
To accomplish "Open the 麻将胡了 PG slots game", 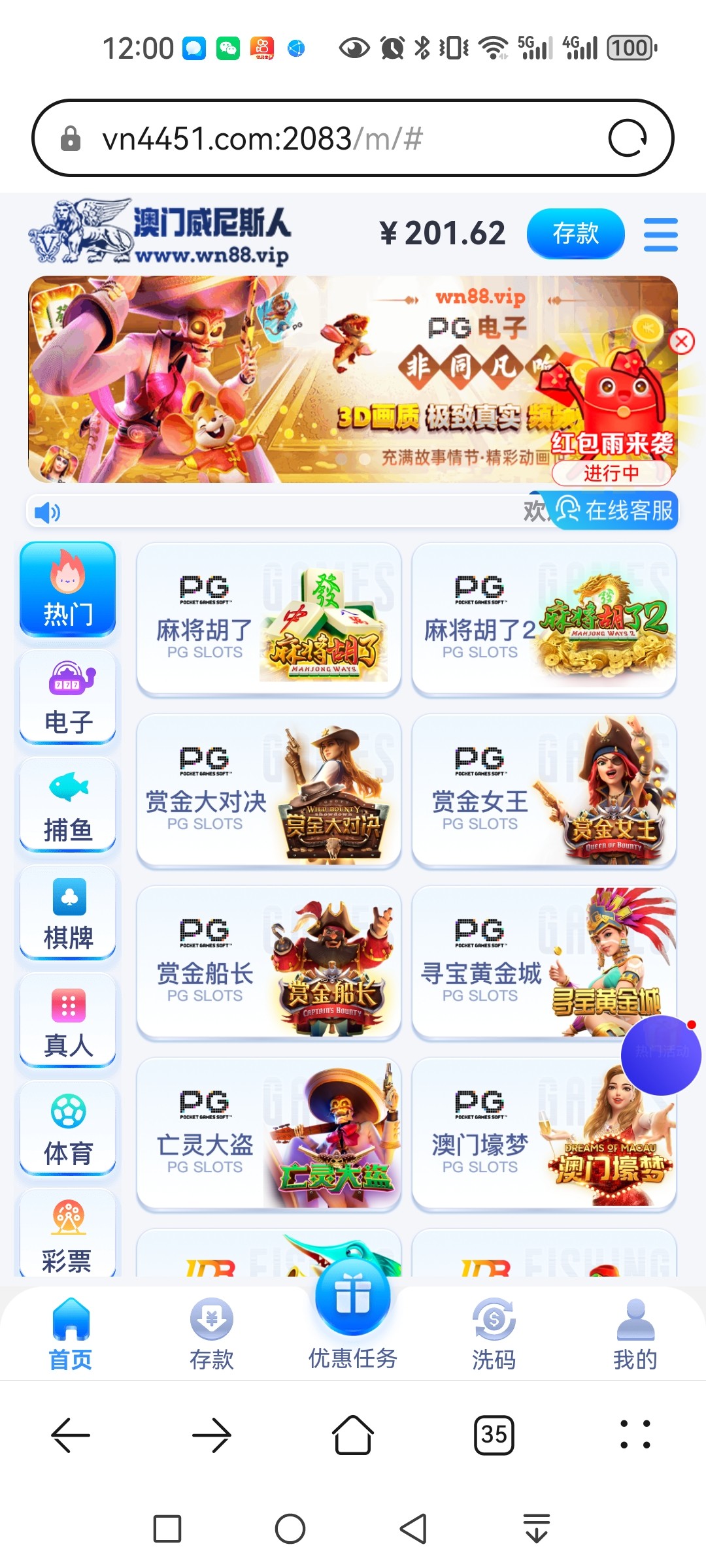I will tap(268, 619).
